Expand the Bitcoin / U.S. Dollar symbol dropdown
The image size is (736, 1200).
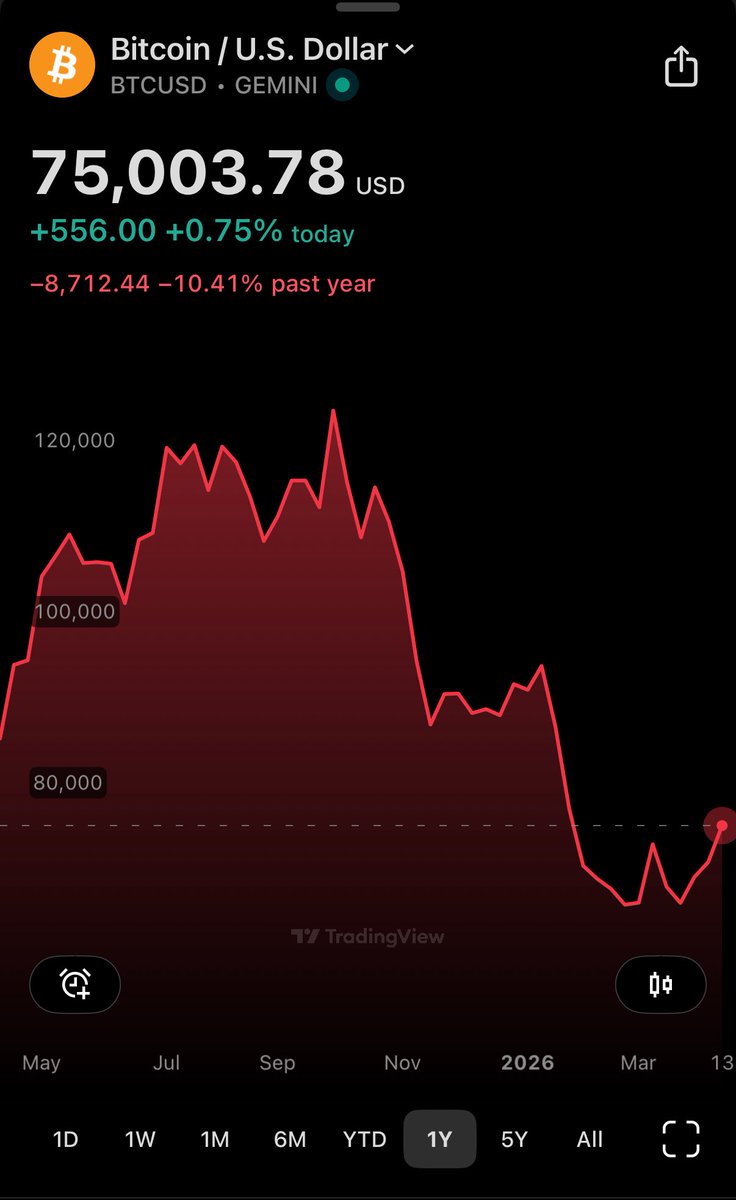pyautogui.click(x=404, y=49)
